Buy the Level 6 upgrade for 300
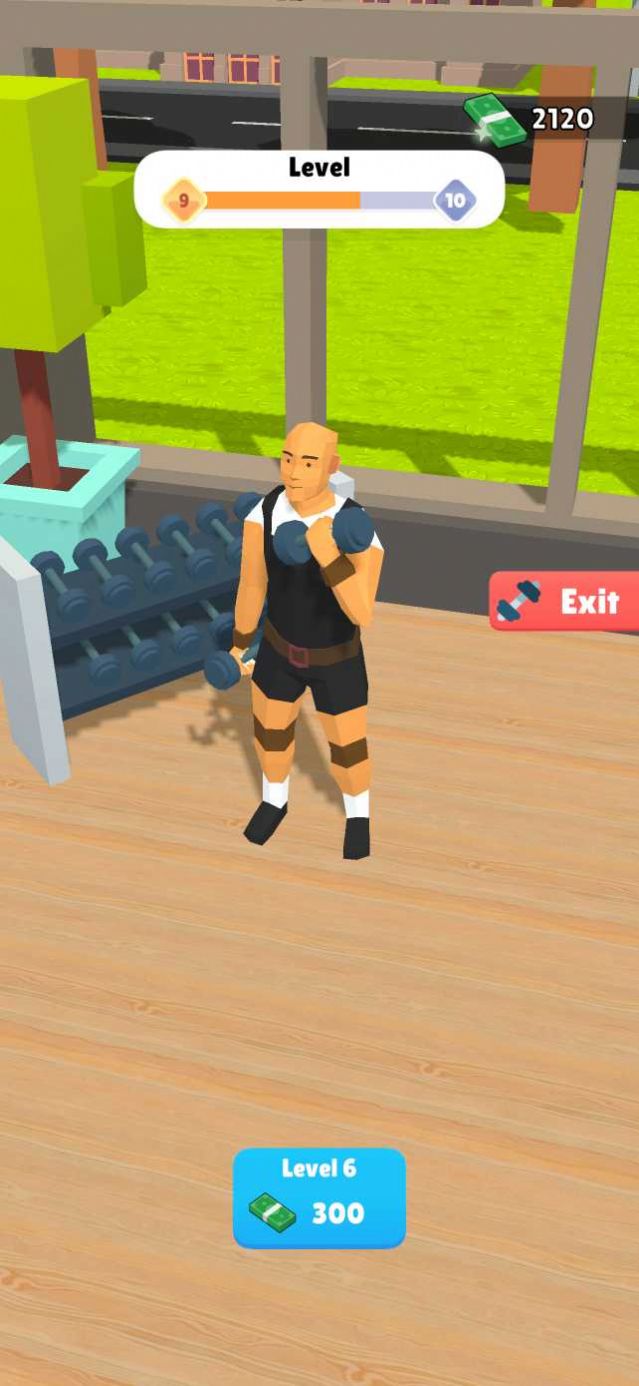Screen dimensions: 639x1386 (x=319, y=1197)
